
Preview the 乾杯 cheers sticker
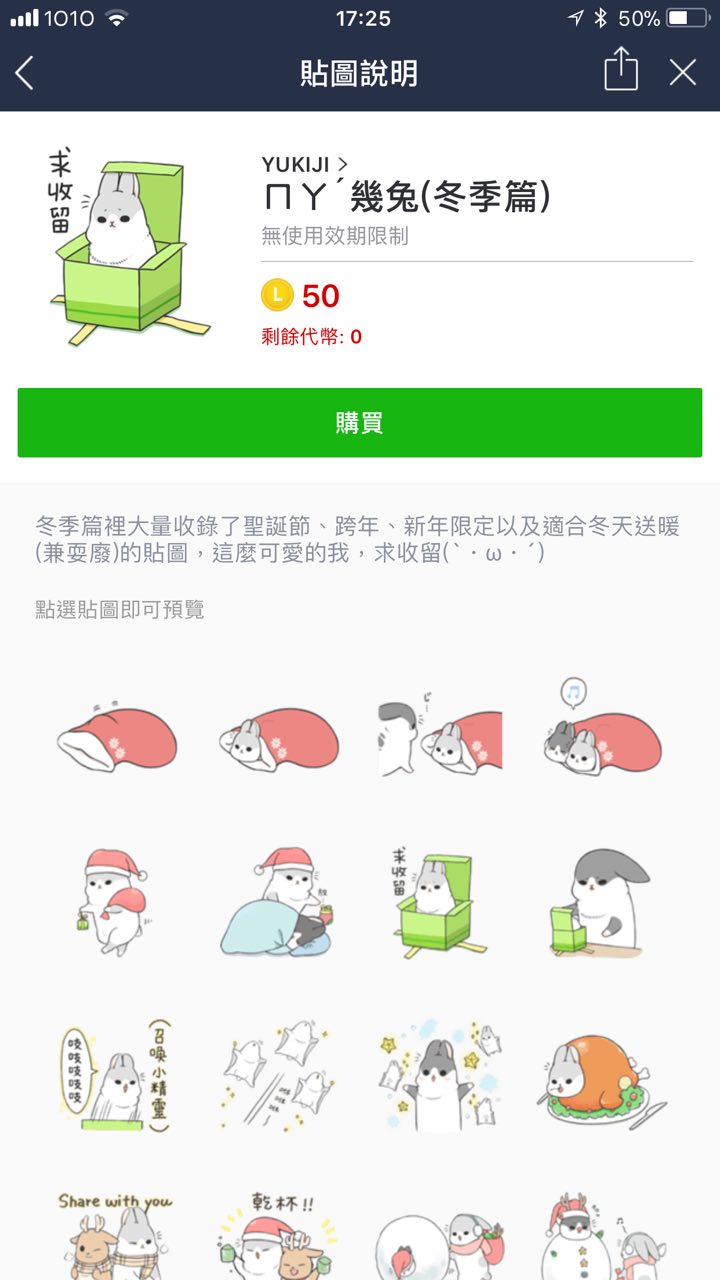tap(279, 1235)
